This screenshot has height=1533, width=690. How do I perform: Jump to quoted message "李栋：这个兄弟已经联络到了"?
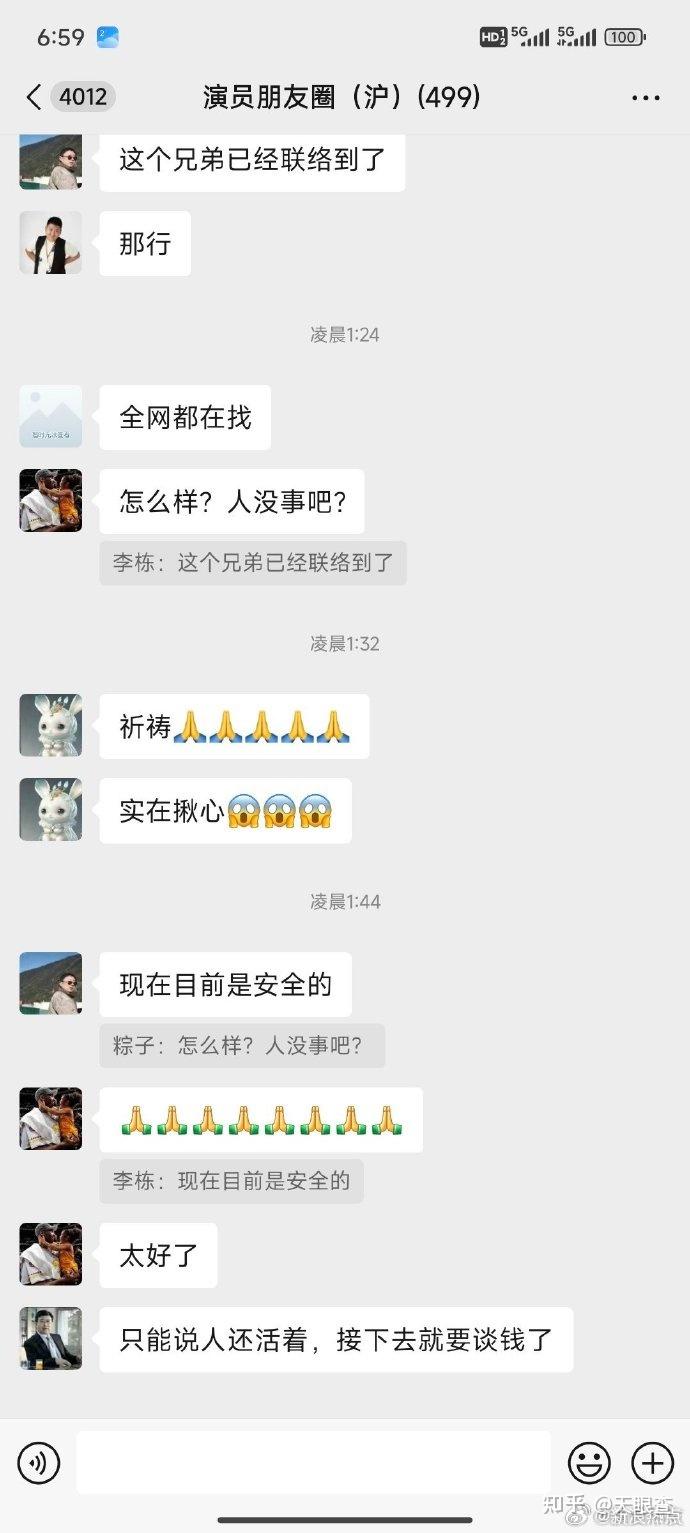(253, 563)
